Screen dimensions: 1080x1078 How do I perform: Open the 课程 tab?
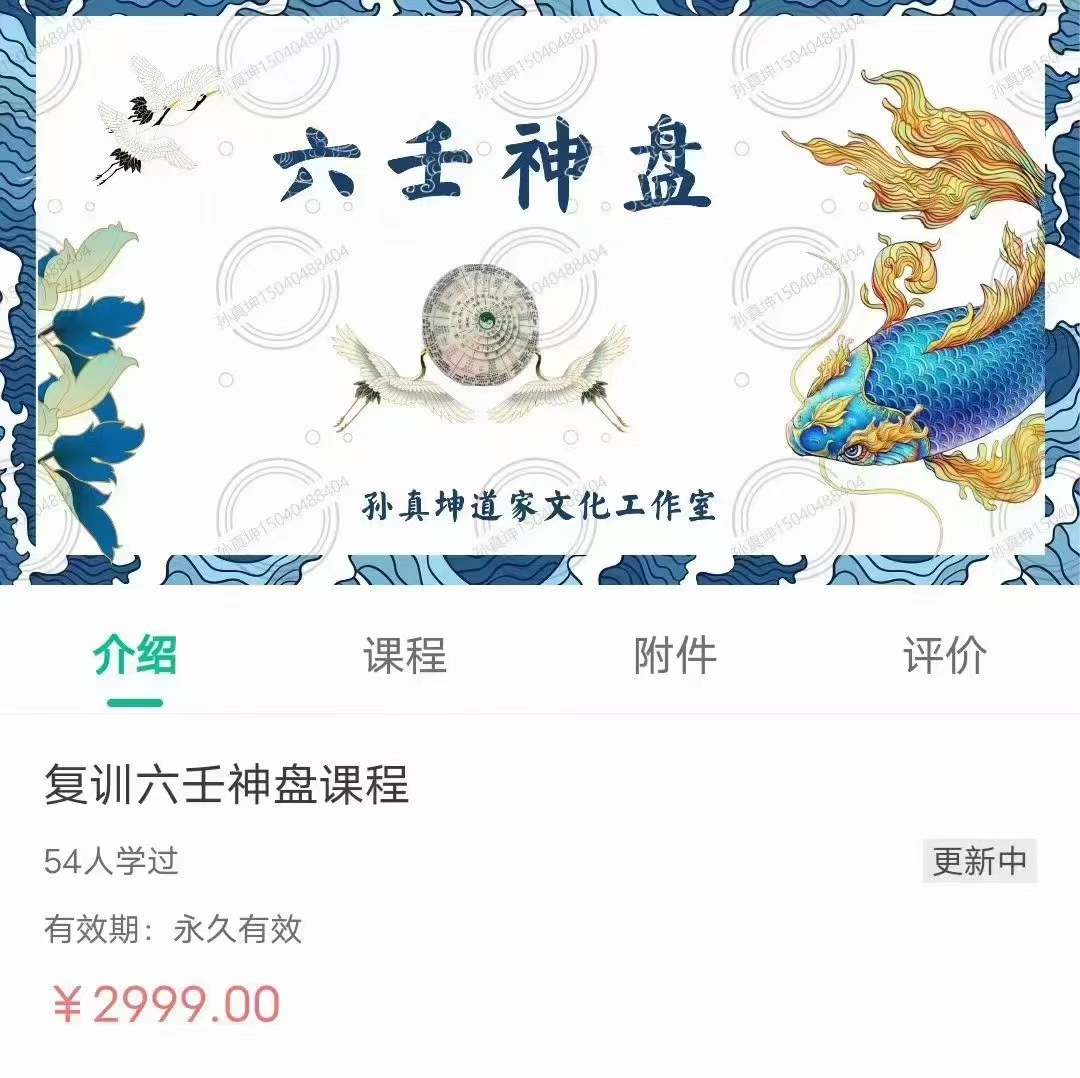404,657
